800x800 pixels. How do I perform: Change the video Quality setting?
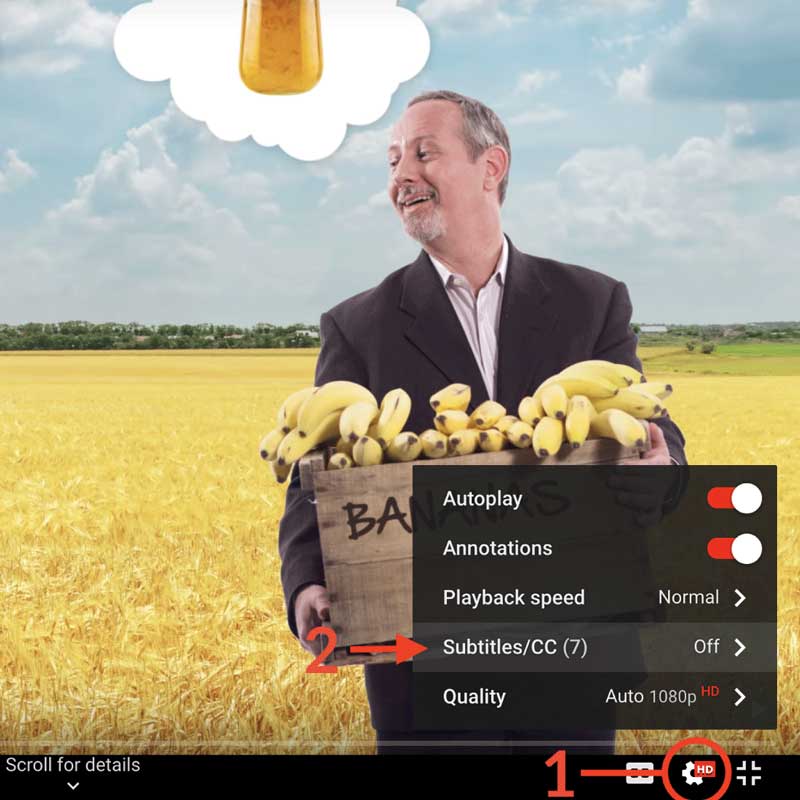click(x=594, y=696)
